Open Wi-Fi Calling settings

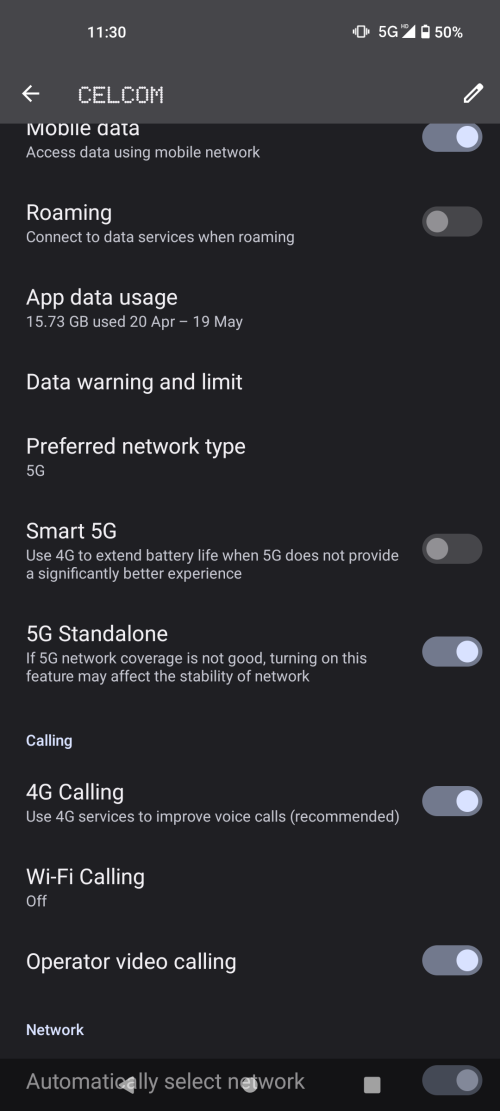[x=250, y=887]
